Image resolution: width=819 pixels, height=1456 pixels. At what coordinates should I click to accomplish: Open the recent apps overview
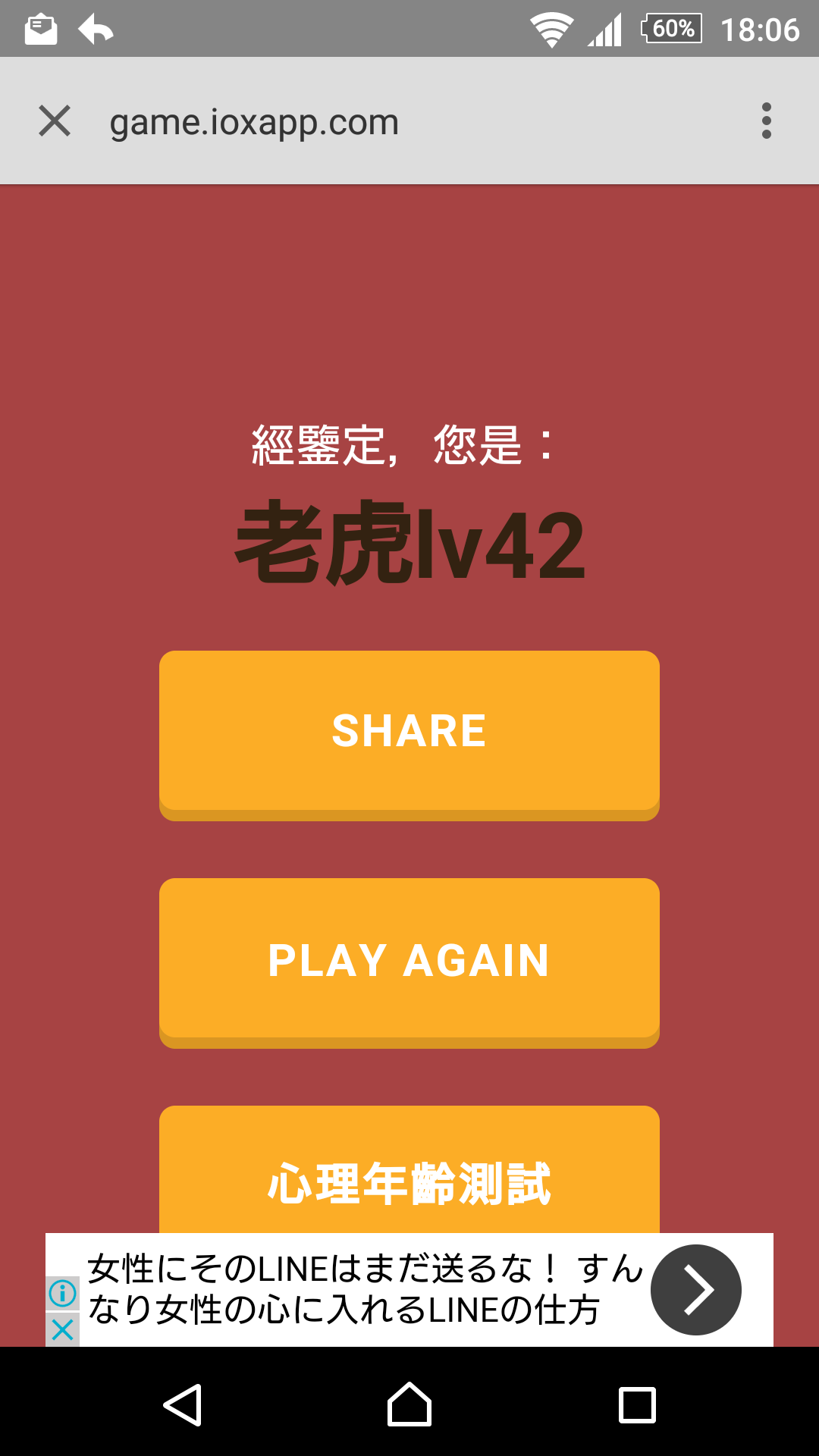click(x=637, y=1404)
